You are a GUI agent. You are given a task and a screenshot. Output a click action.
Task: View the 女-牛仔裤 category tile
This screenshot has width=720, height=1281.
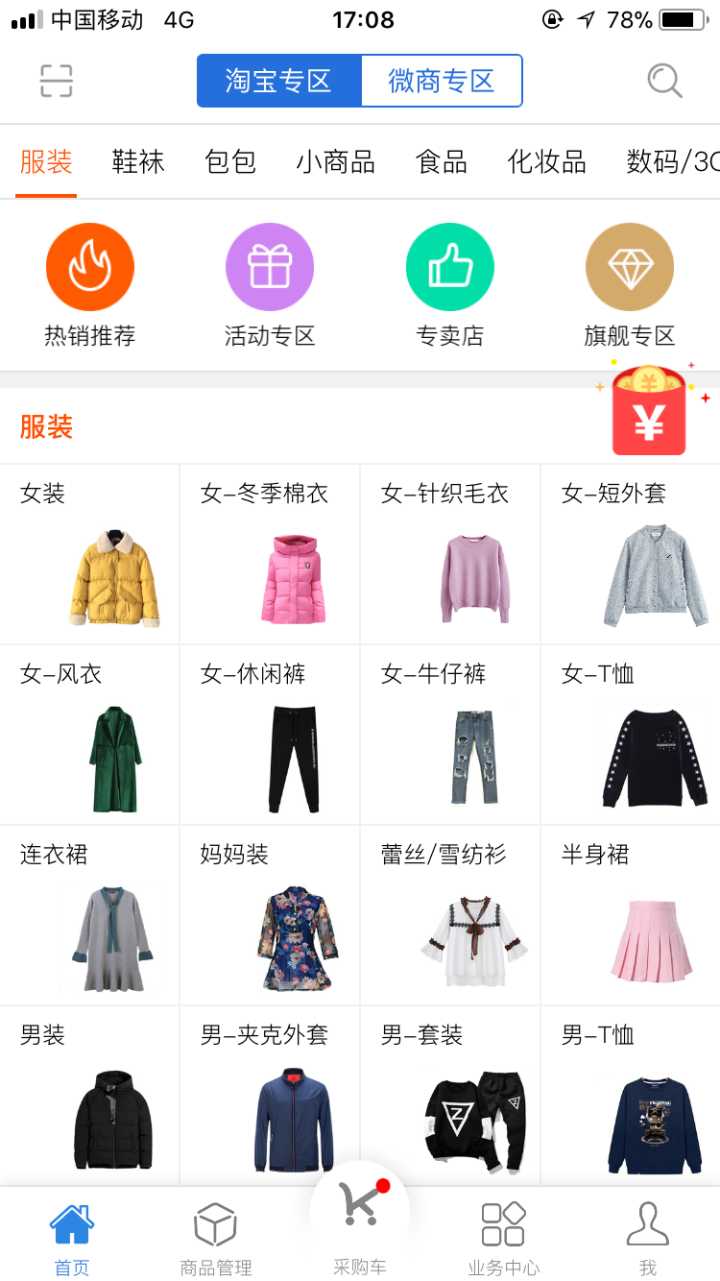click(450, 735)
